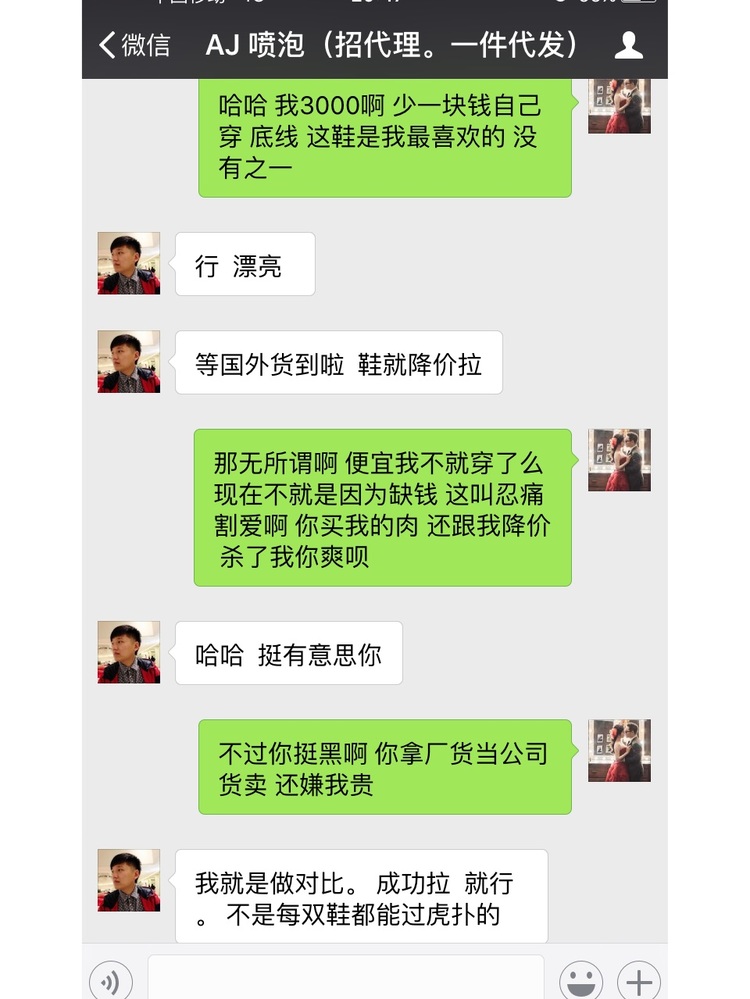Switch to voice message input
The image size is (750, 999).
[110, 981]
